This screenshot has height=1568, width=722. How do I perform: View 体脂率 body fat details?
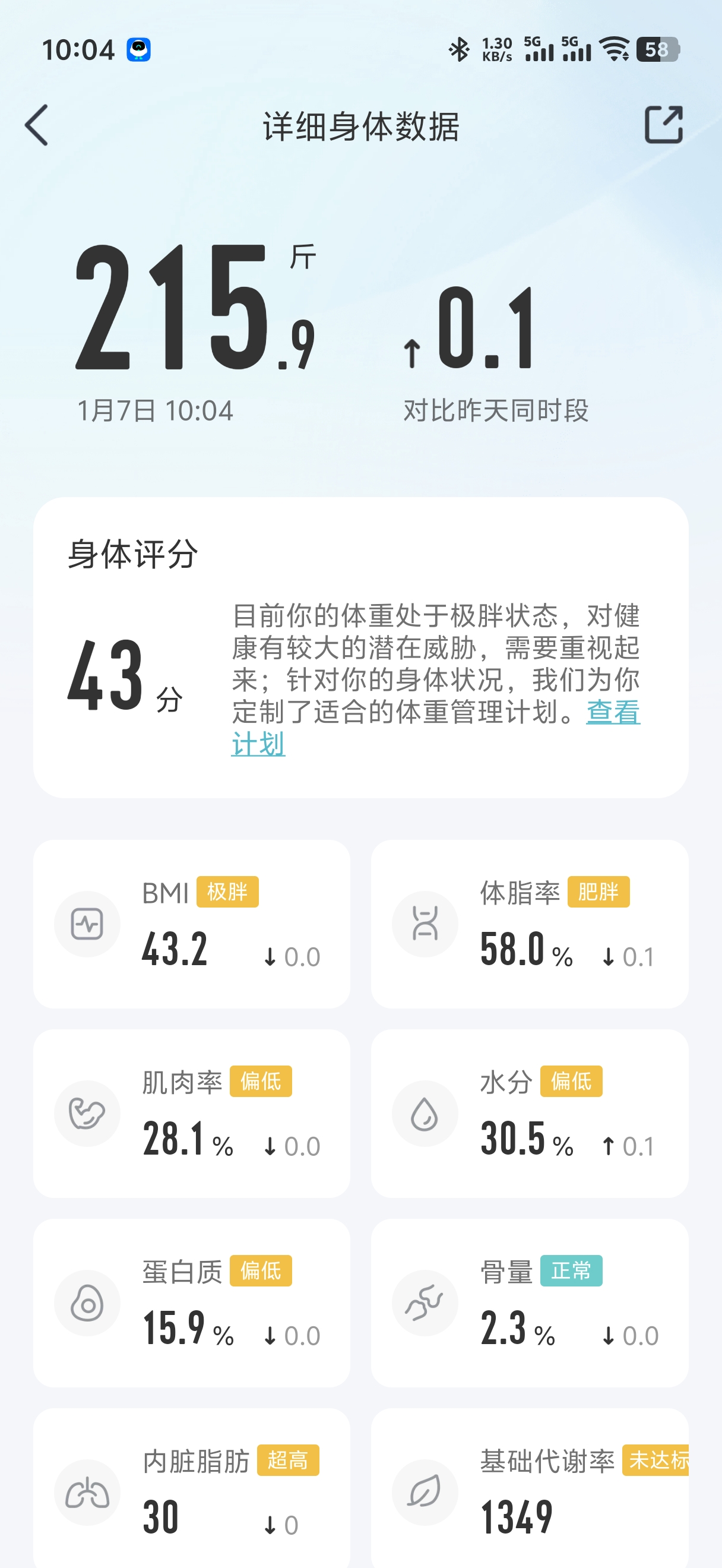point(529,924)
